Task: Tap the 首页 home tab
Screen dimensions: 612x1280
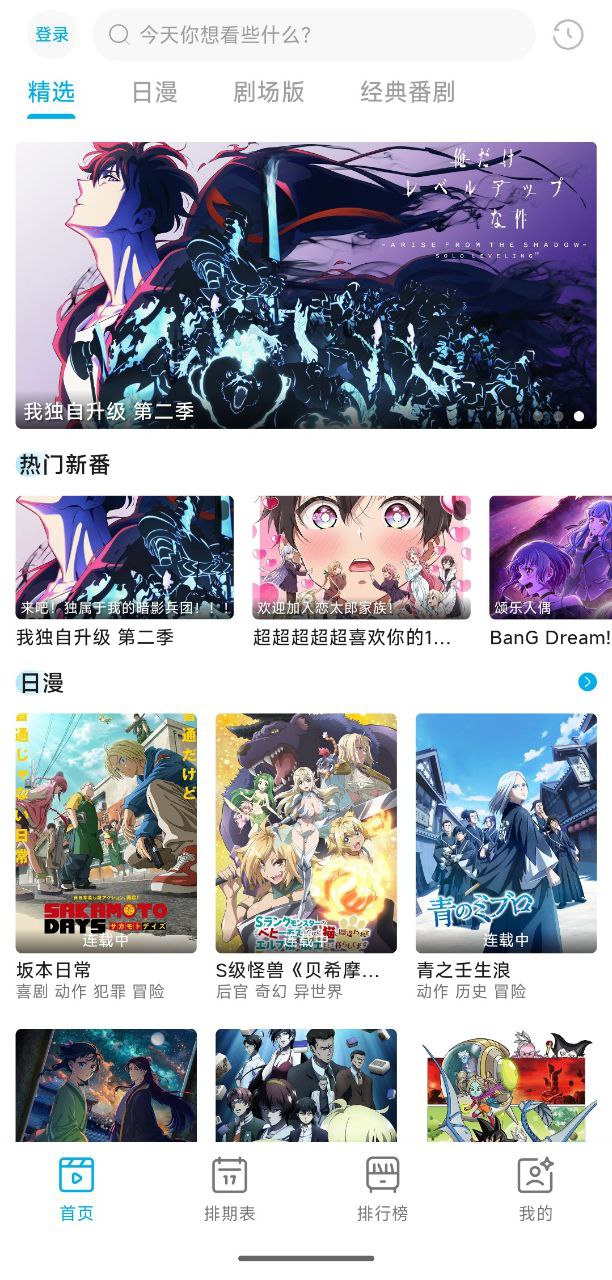Action: point(76,1190)
